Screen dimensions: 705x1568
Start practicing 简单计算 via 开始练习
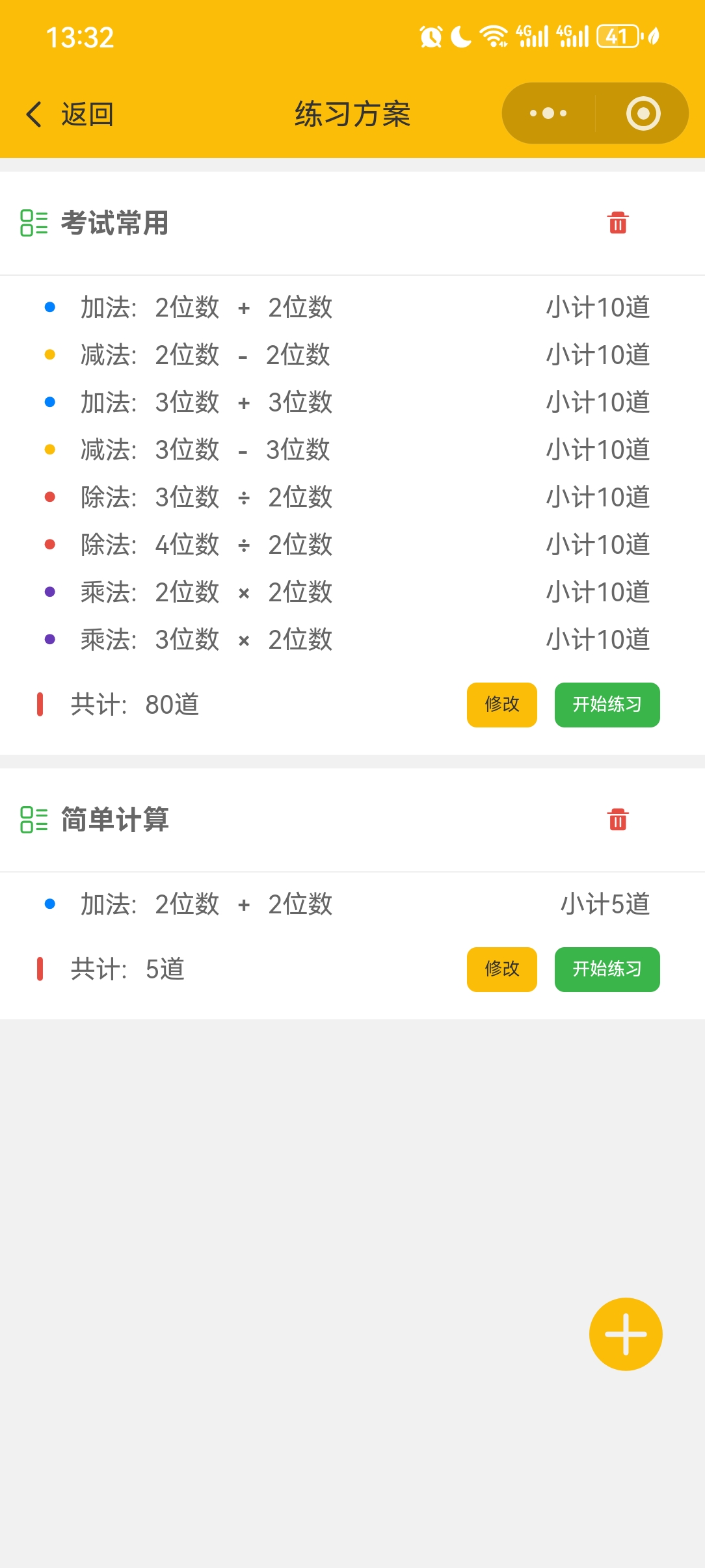pyautogui.click(x=606, y=969)
